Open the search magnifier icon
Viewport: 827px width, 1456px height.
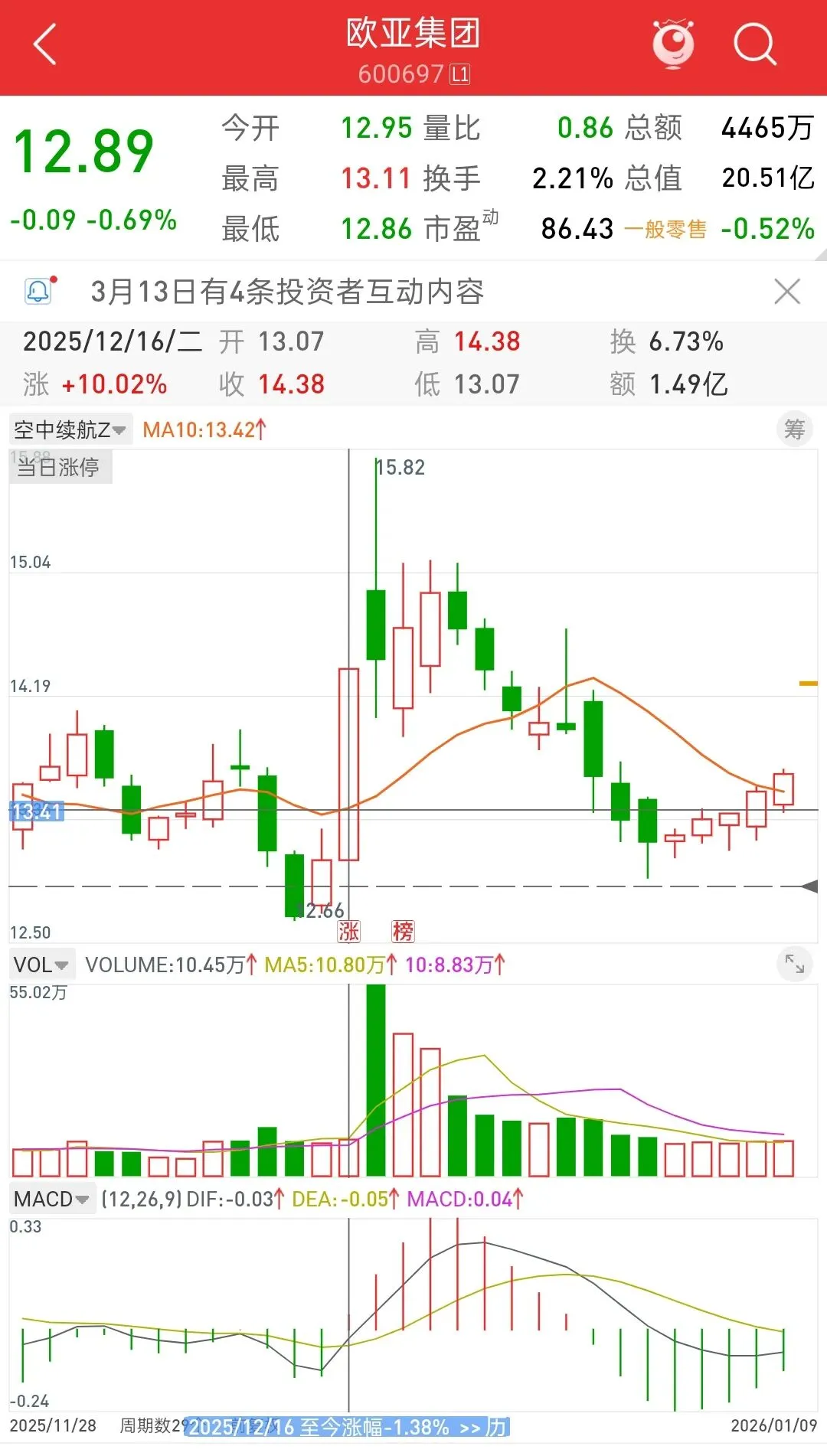(754, 44)
